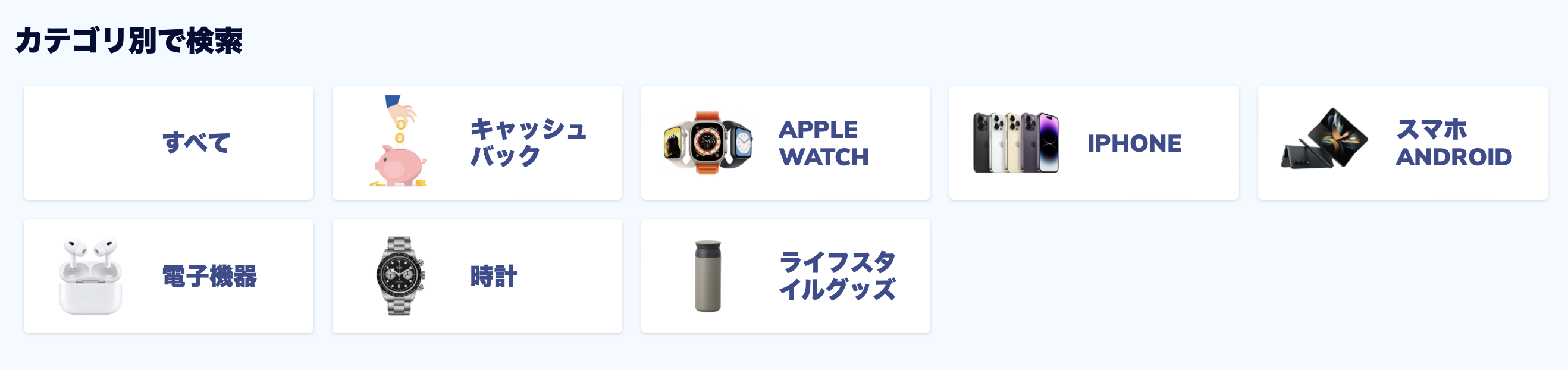Browse the 時計 category card
Viewport: 1568px width, 370px height.
pyautogui.click(x=476, y=276)
